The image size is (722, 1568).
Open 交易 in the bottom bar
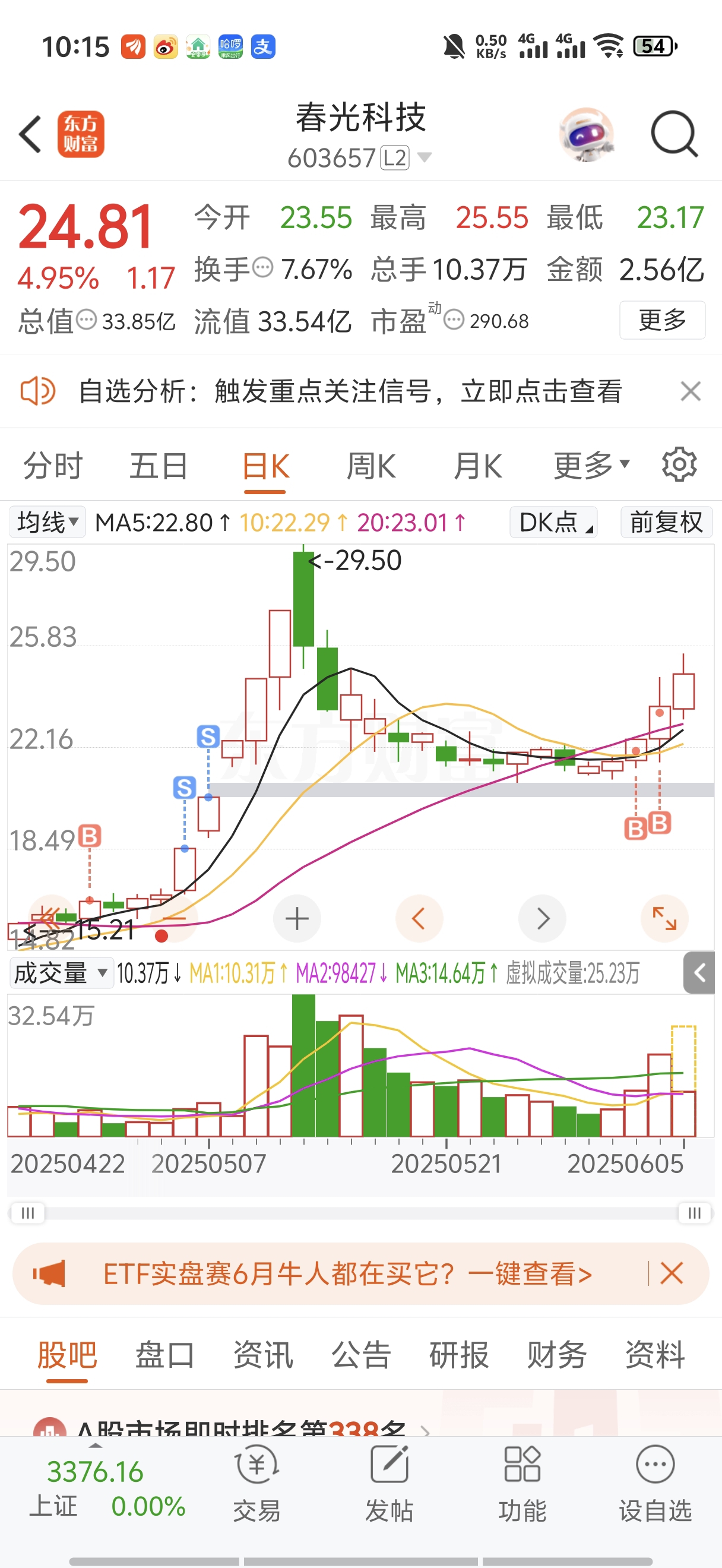[x=256, y=1484]
